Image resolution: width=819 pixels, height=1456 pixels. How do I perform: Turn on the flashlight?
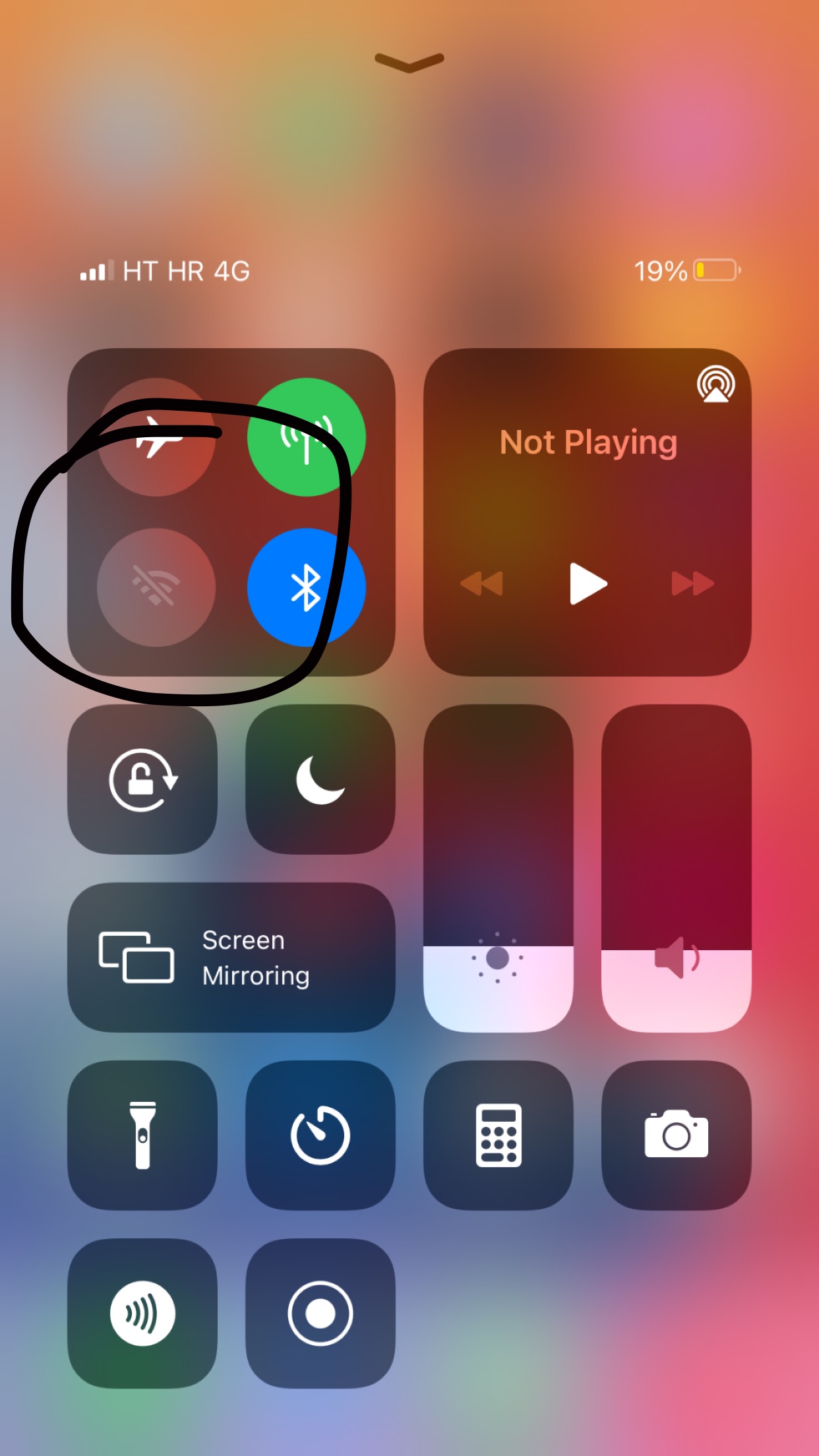[142, 1136]
